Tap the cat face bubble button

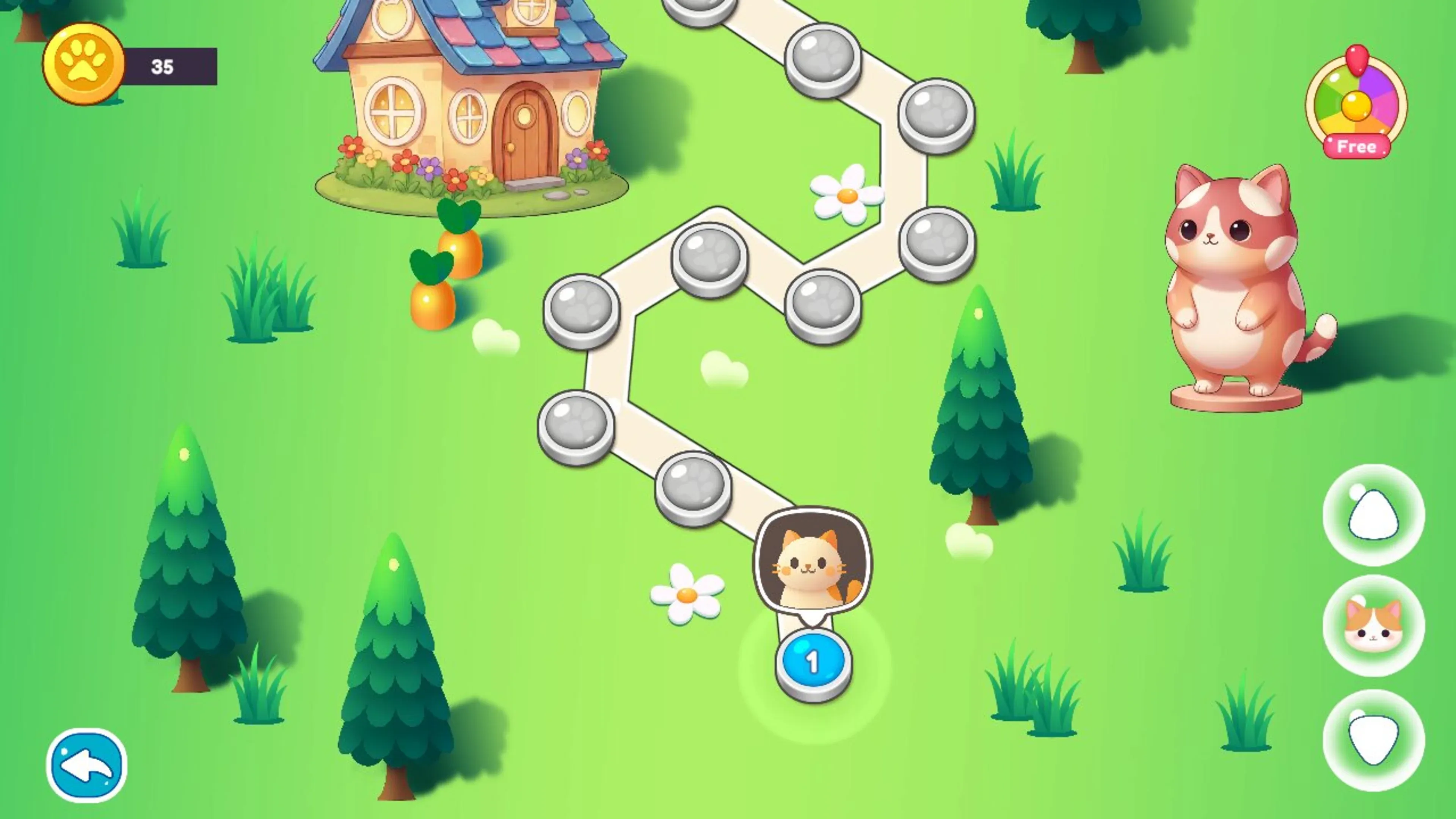(x=1373, y=626)
